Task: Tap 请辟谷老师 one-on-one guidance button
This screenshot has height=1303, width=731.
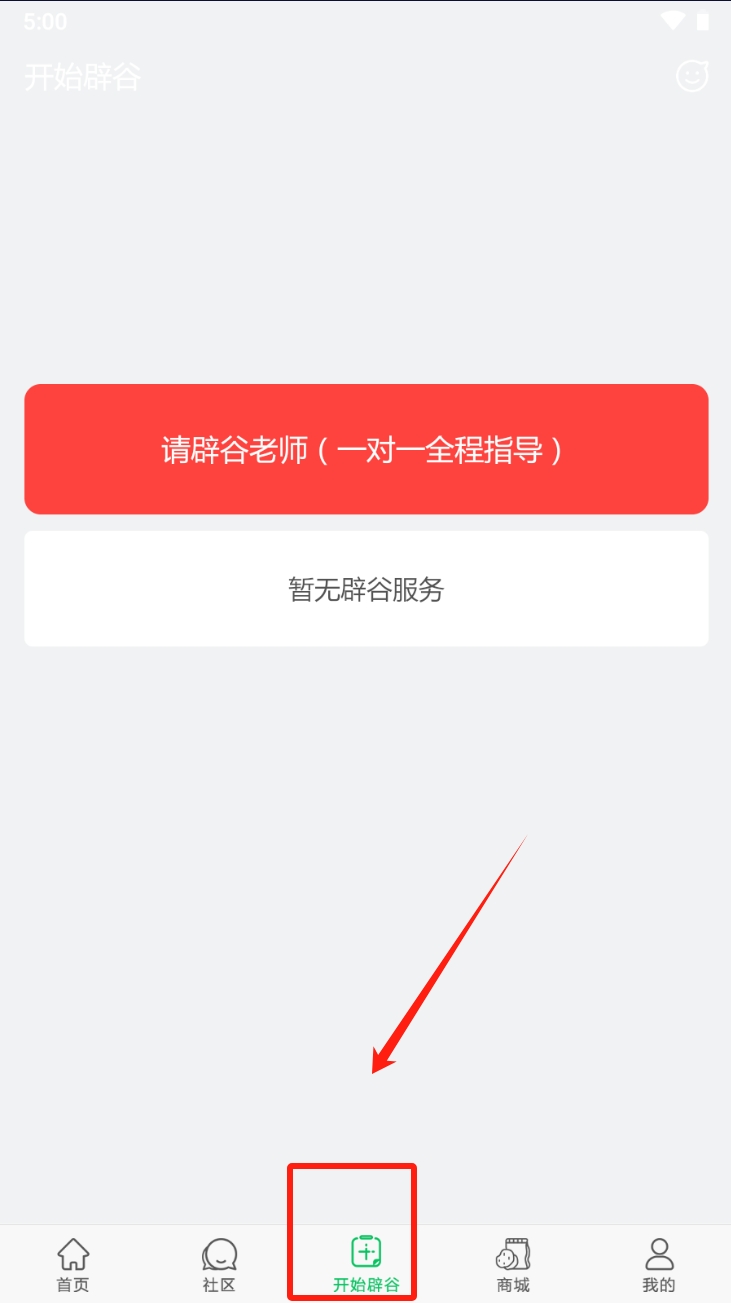Action: 366,449
